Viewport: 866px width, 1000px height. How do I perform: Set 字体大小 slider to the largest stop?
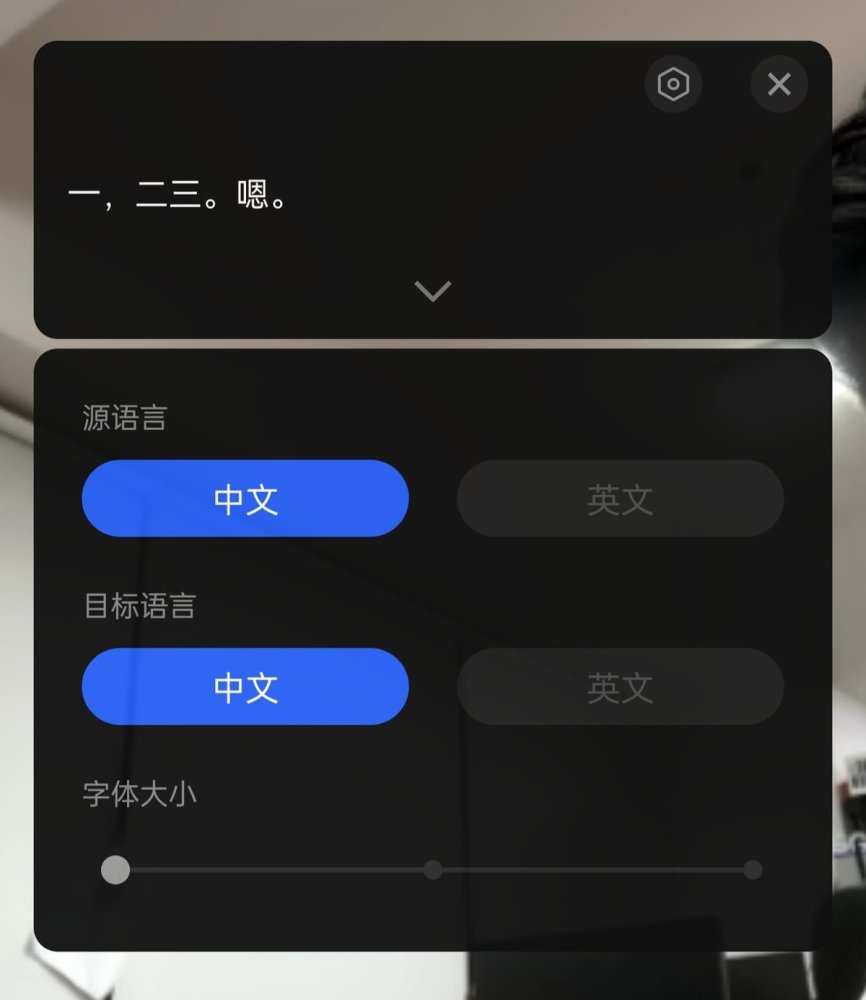point(752,869)
